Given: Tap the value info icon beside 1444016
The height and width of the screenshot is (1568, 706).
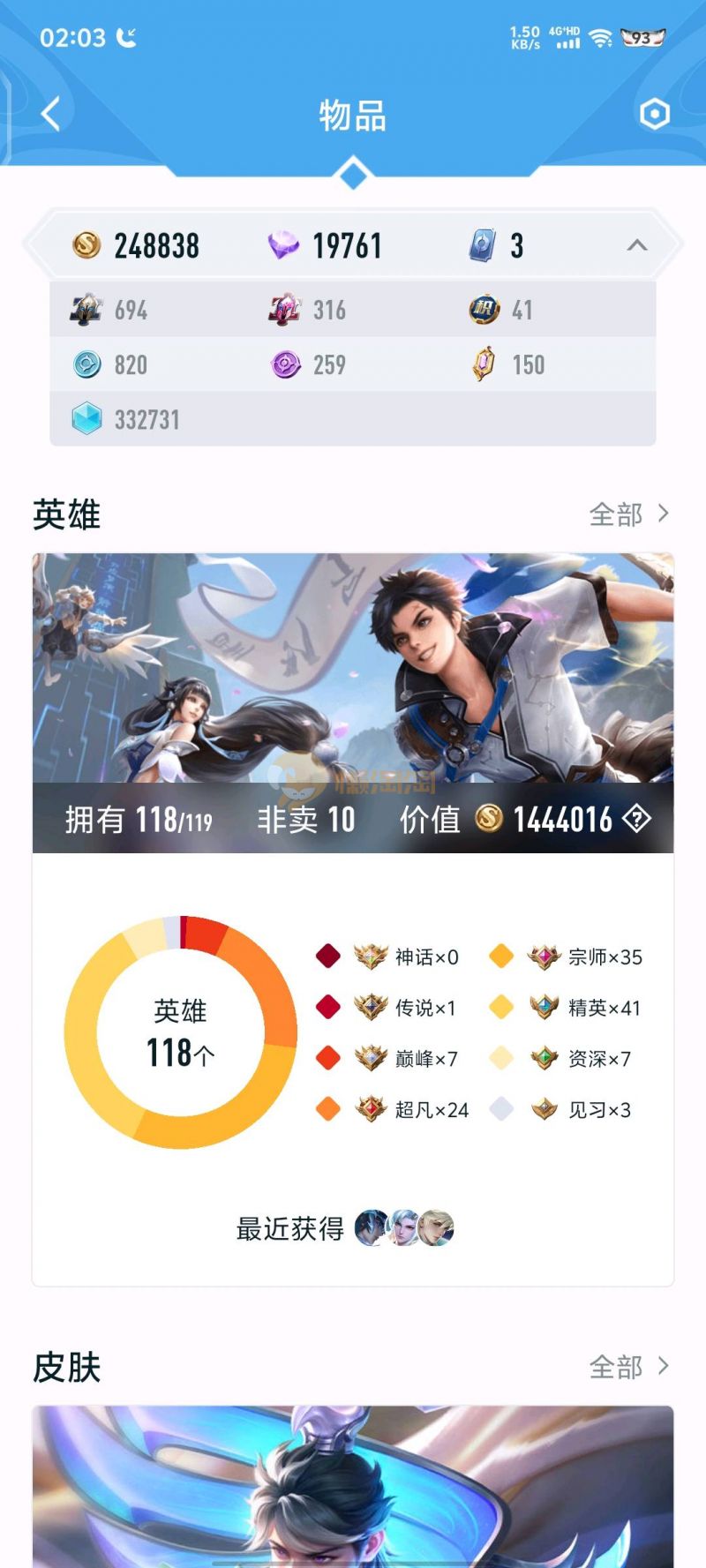Looking at the screenshot, I should coord(636,819).
